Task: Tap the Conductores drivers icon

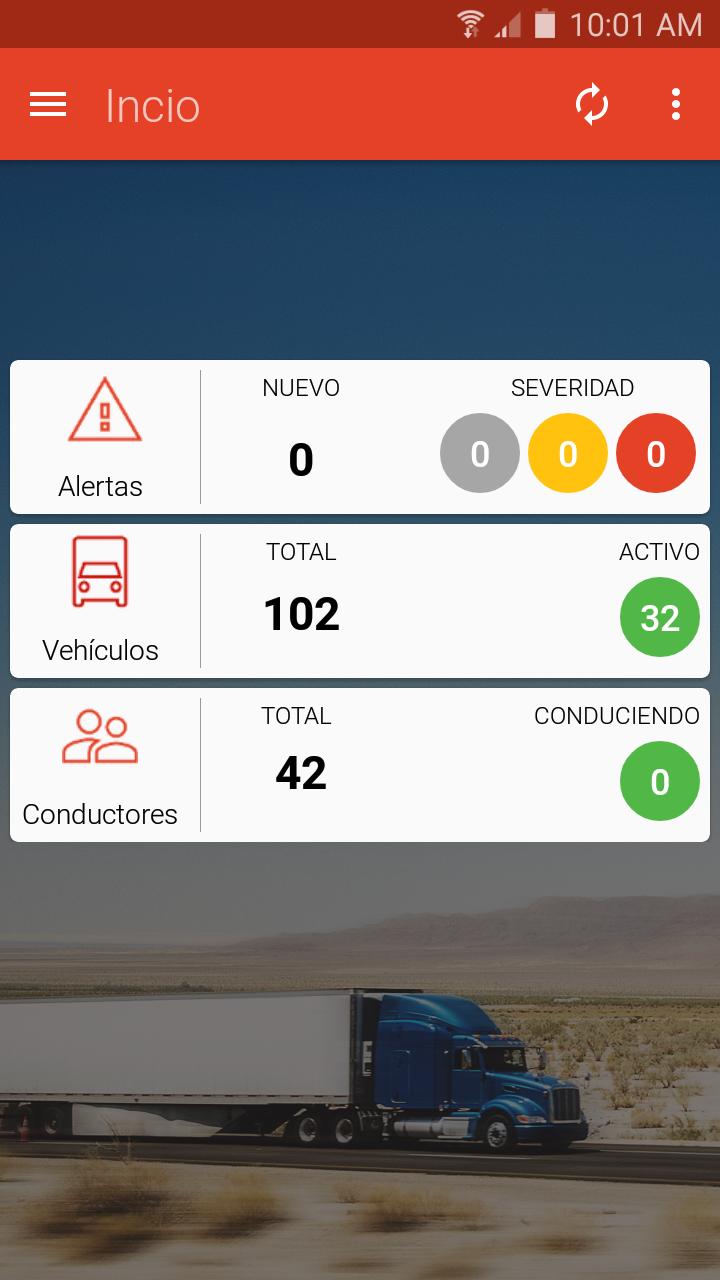Action: tap(100, 737)
